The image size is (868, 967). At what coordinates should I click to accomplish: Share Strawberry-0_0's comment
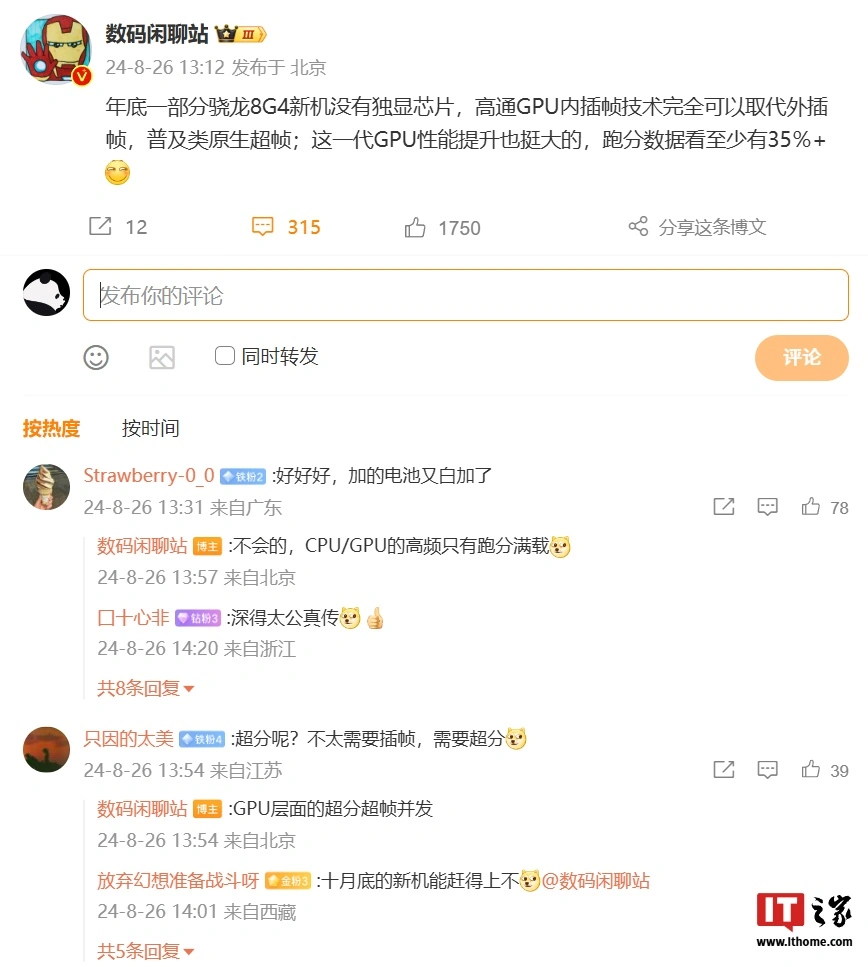tap(724, 507)
